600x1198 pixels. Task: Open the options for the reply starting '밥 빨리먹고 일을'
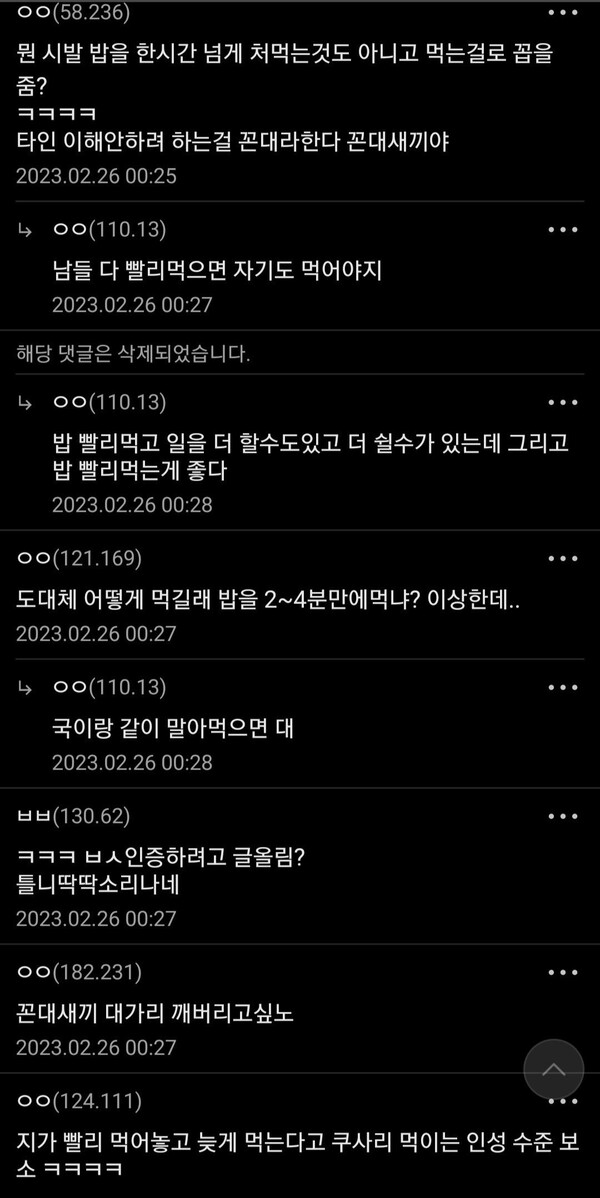(562, 402)
